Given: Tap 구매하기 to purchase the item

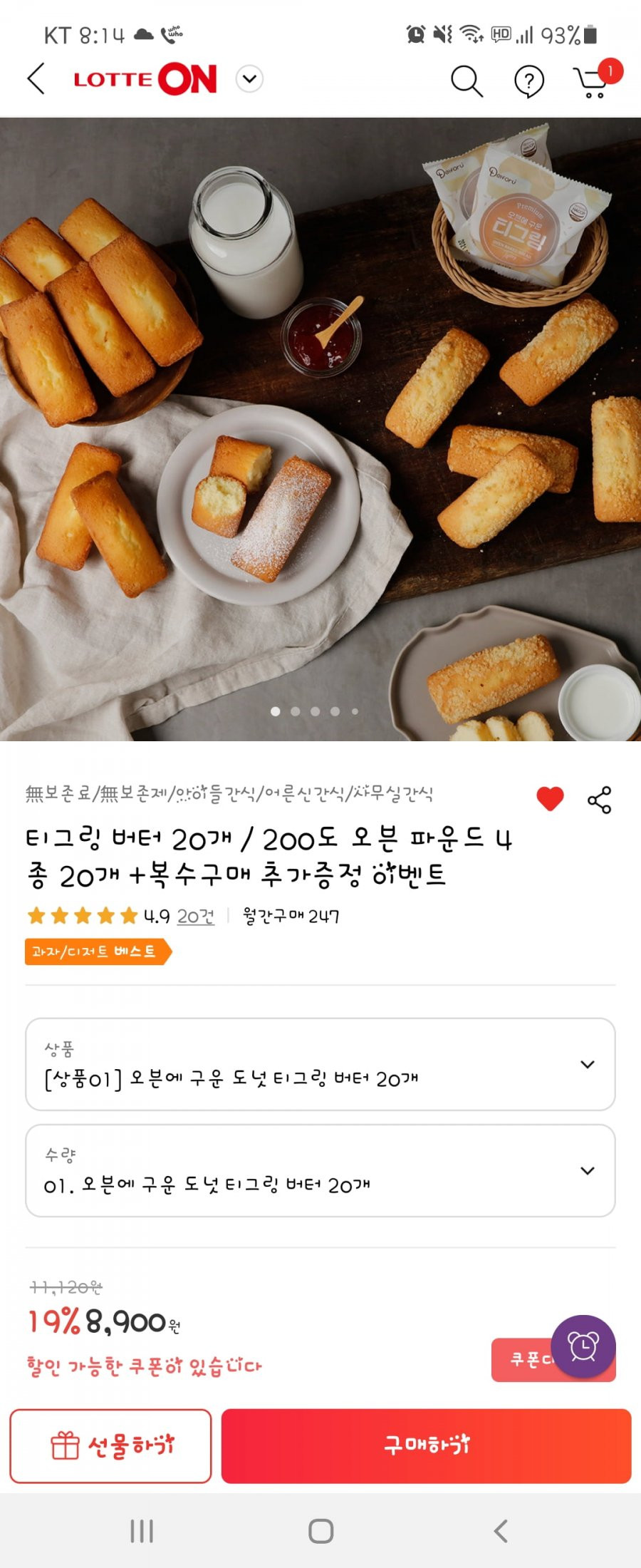Looking at the screenshot, I should click(x=426, y=1445).
